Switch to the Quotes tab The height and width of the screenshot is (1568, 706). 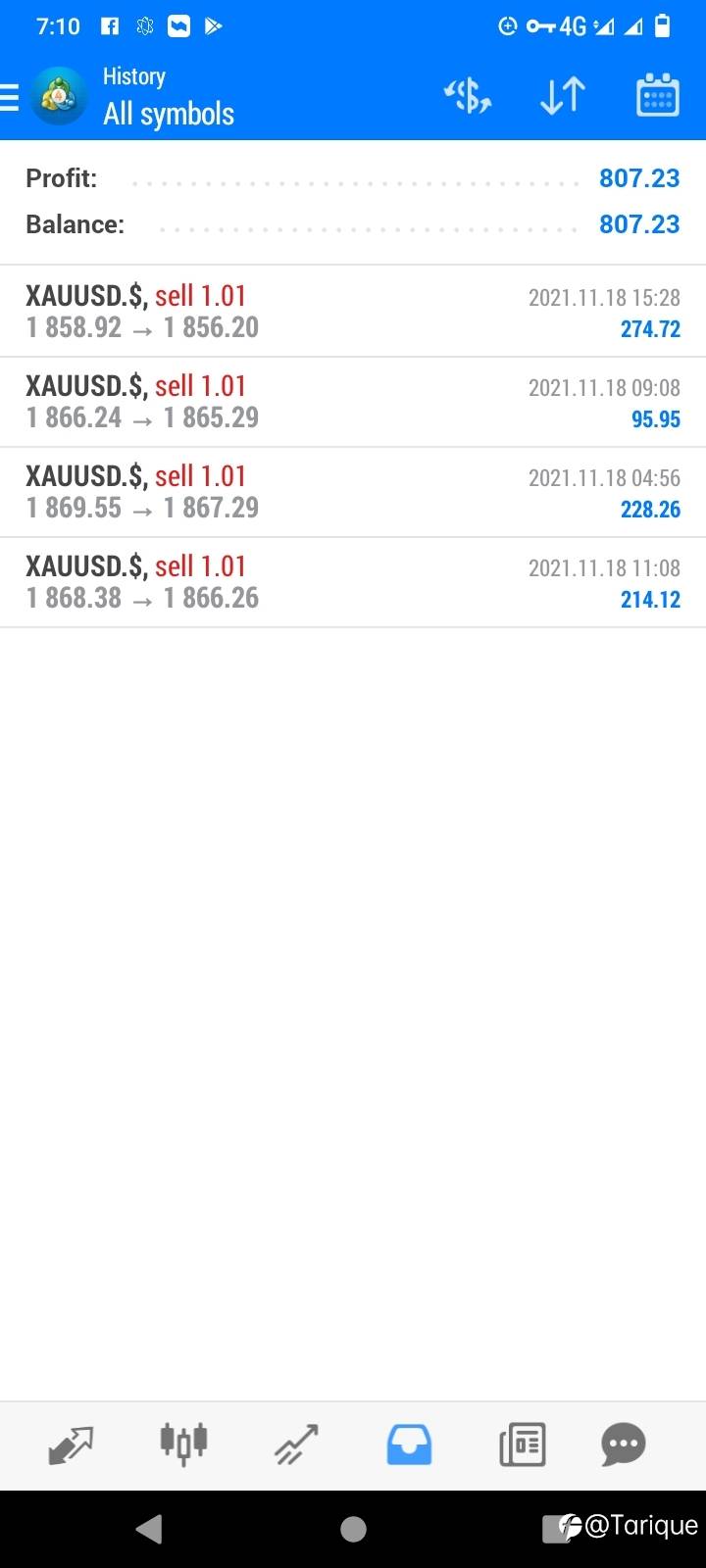tap(71, 1445)
